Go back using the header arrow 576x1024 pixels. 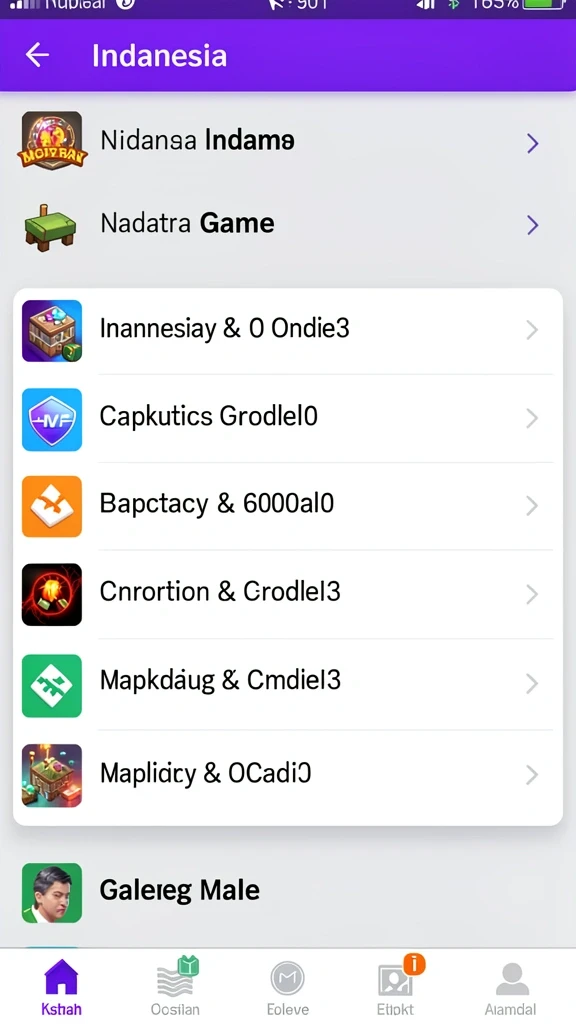[37, 56]
